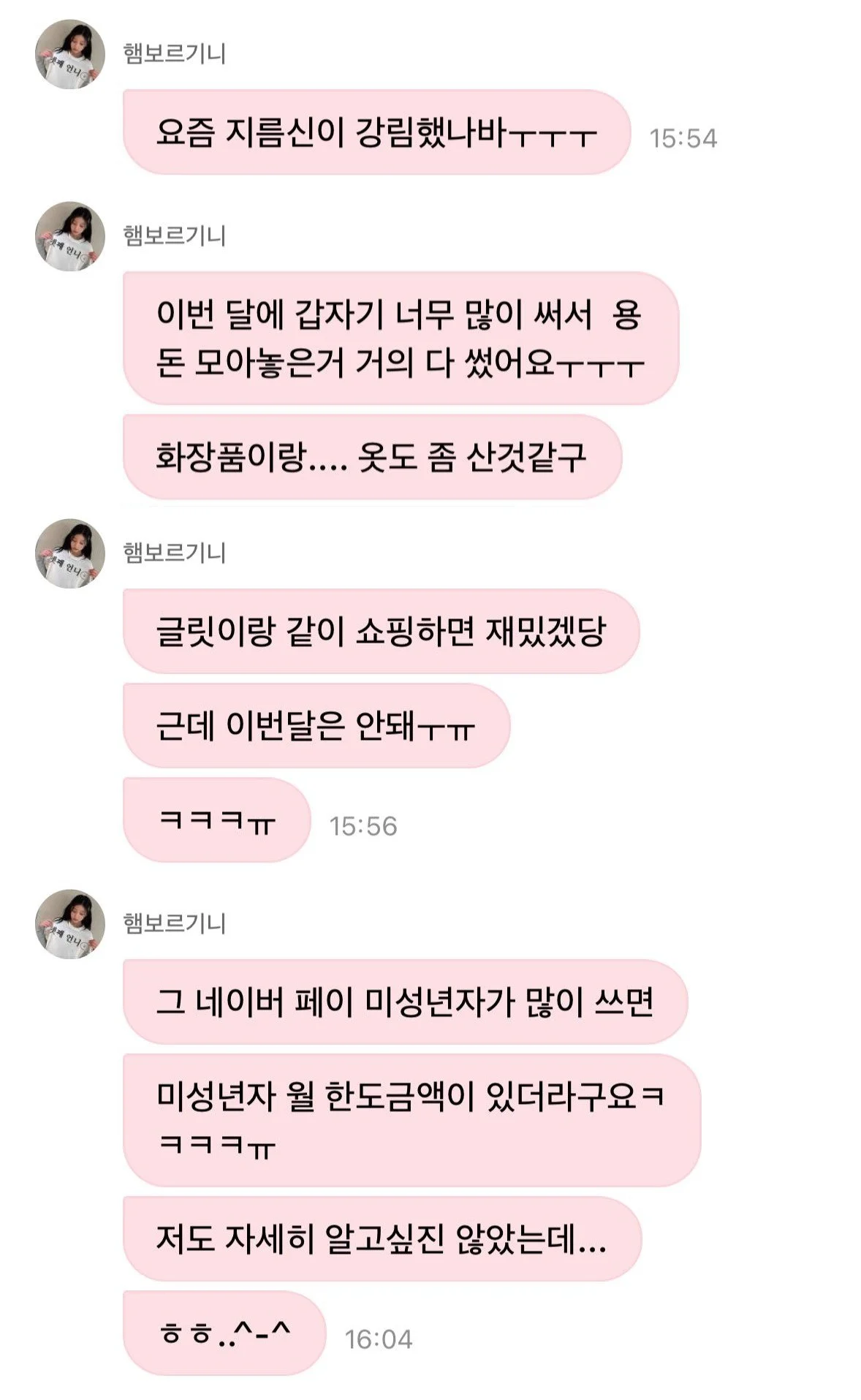Screen dimensions: 861x1400
Task: Open 햄보르기니's avatar above the 15:54 message
Action: tap(70, 55)
